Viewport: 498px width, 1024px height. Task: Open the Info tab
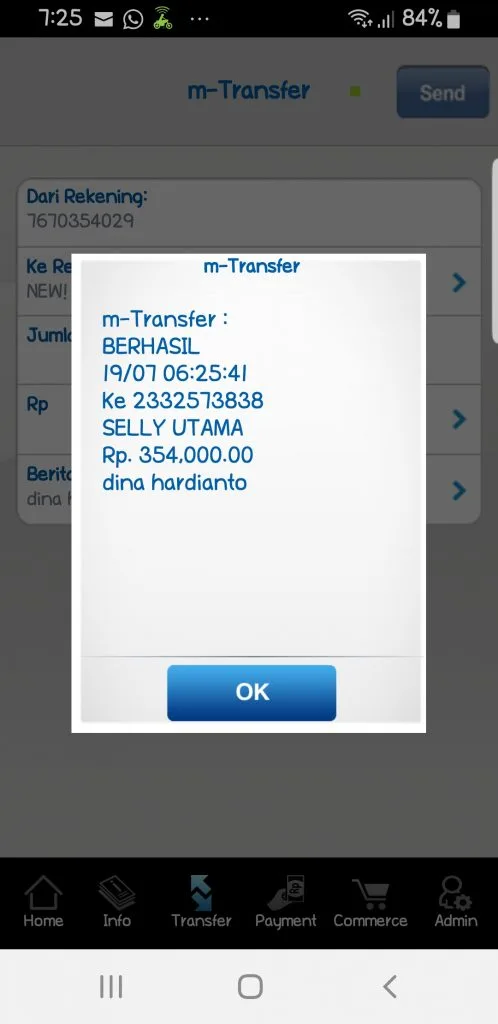tap(117, 902)
